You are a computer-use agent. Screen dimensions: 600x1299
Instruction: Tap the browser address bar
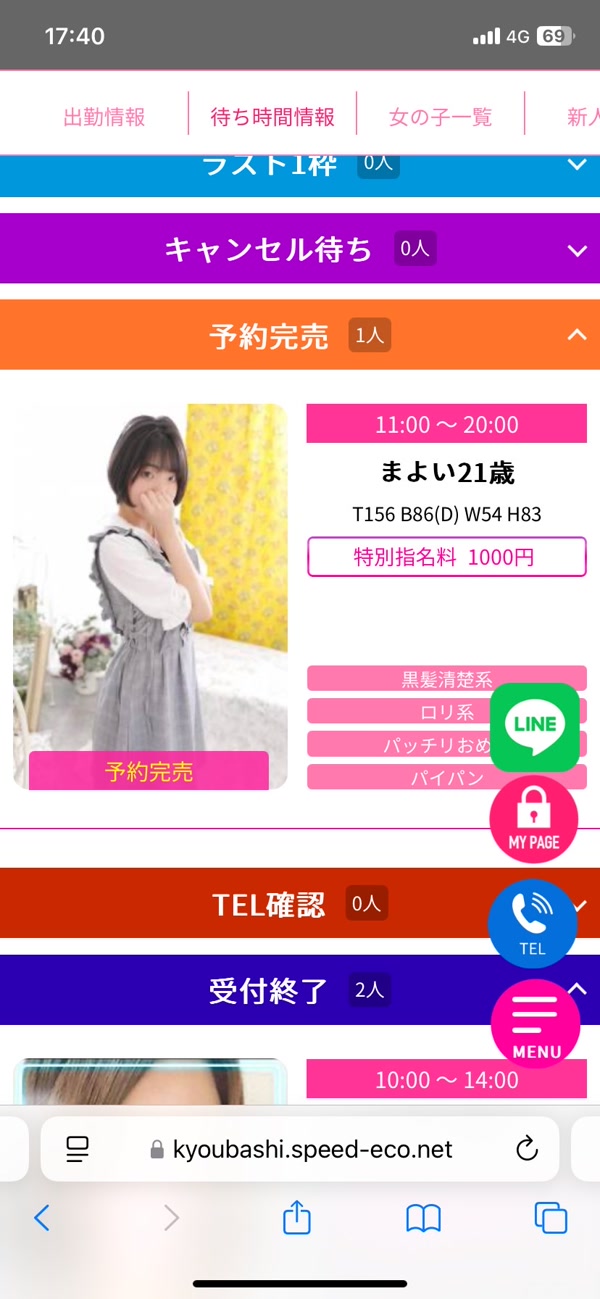pyautogui.click(x=312, y=1149)
